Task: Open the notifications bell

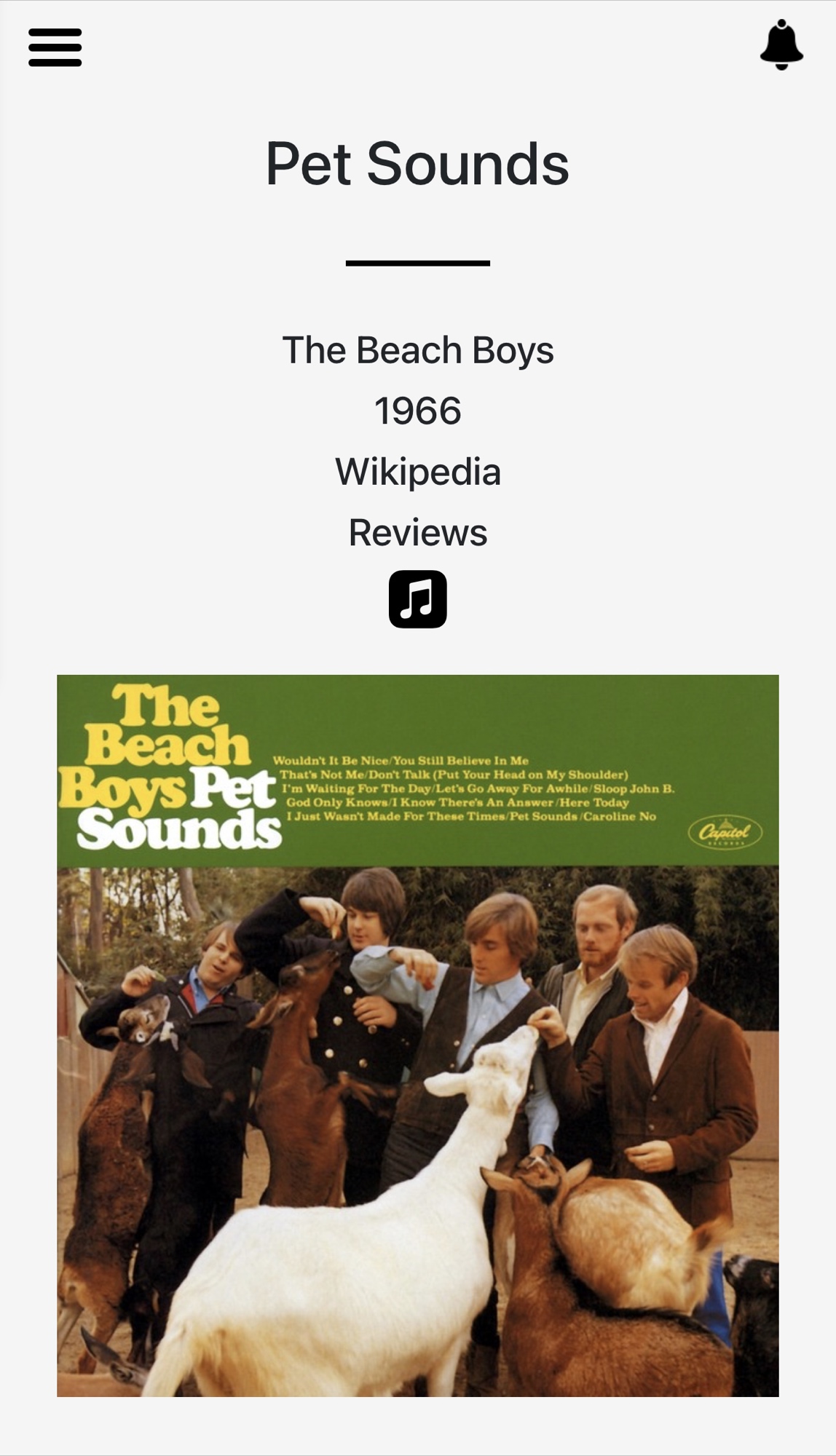Action: (781, 45)
